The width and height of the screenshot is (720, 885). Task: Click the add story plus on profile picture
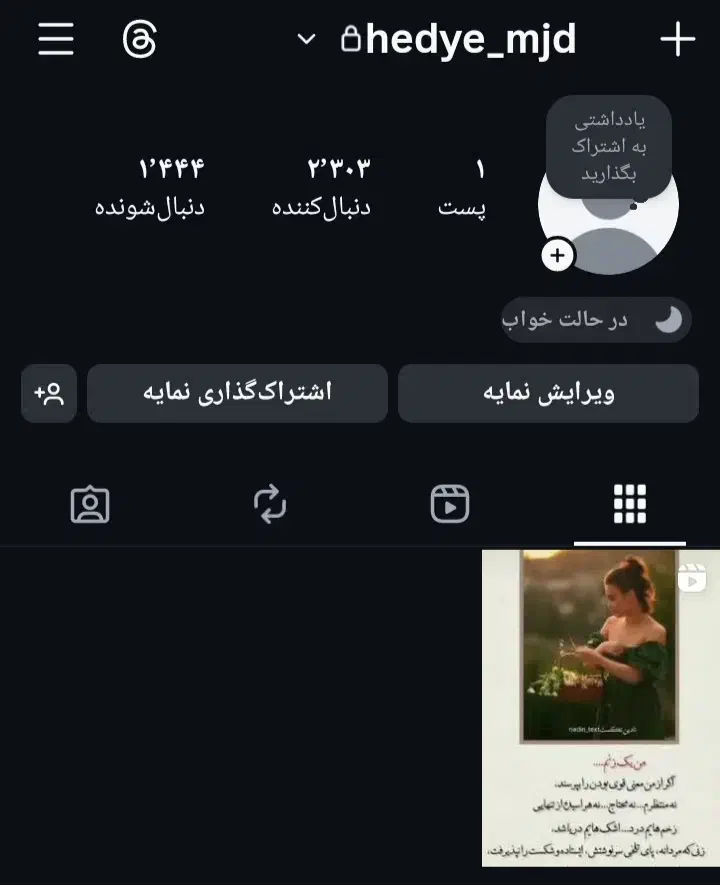click(x=556, y=255)
